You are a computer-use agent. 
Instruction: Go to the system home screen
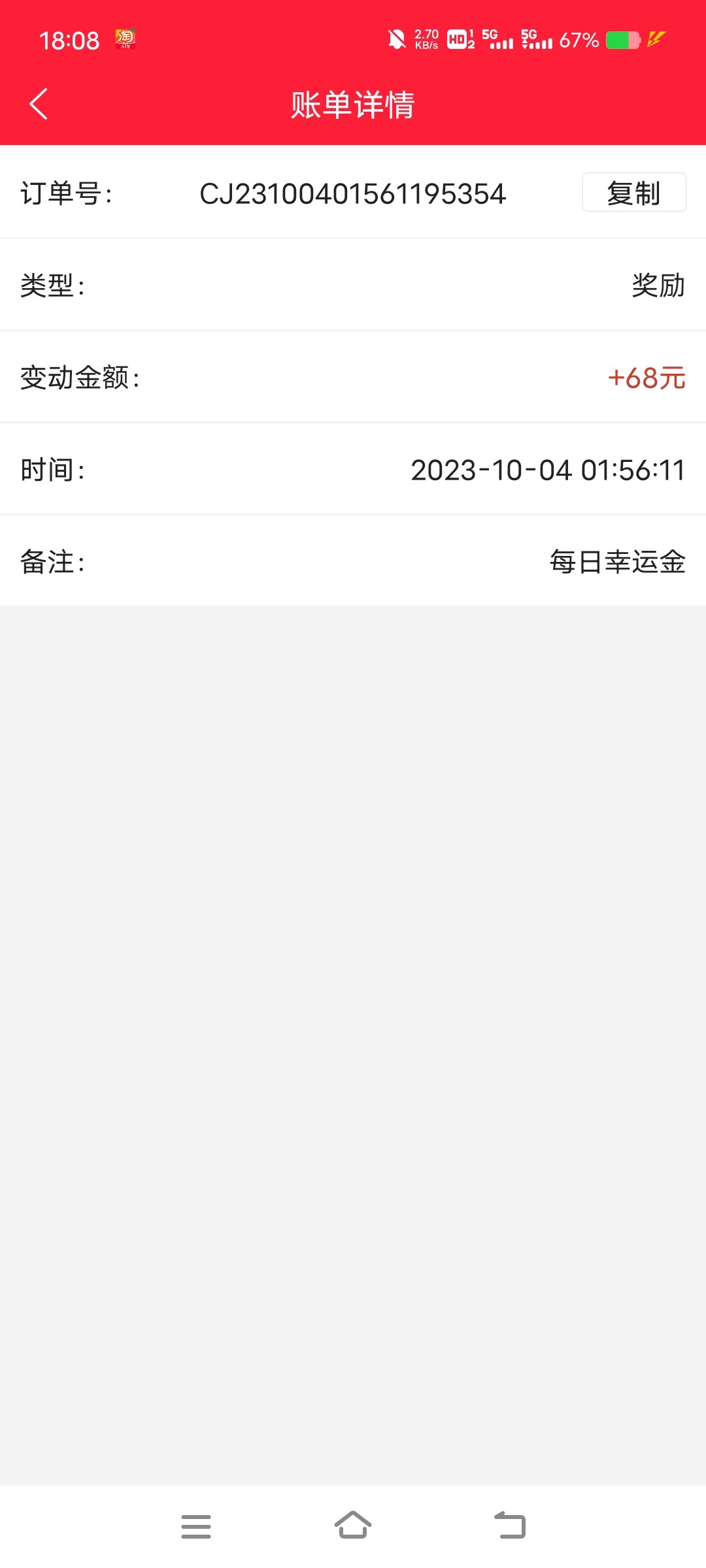tap(353, 1526)
